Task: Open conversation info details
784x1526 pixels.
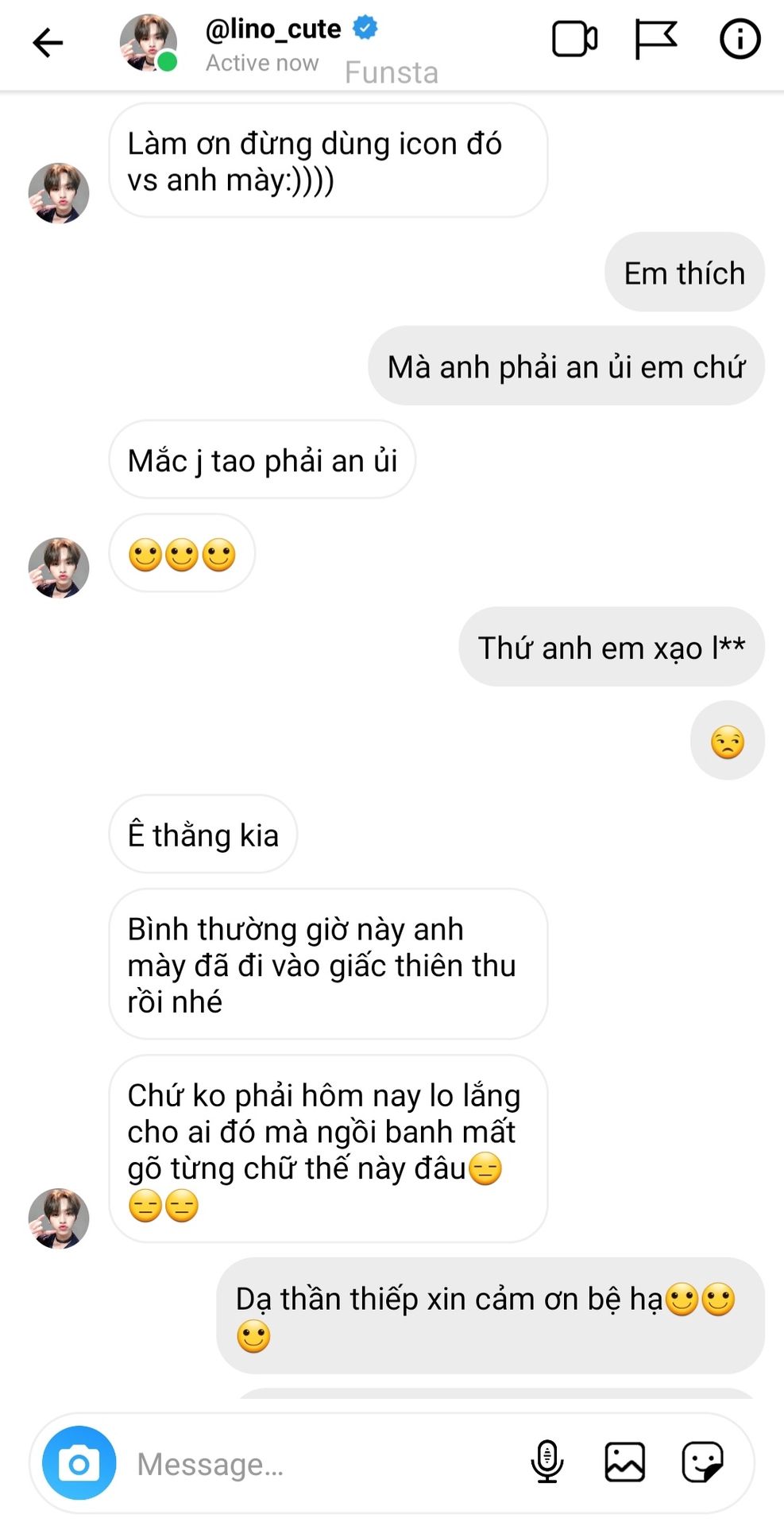Action: pos(740,40)
